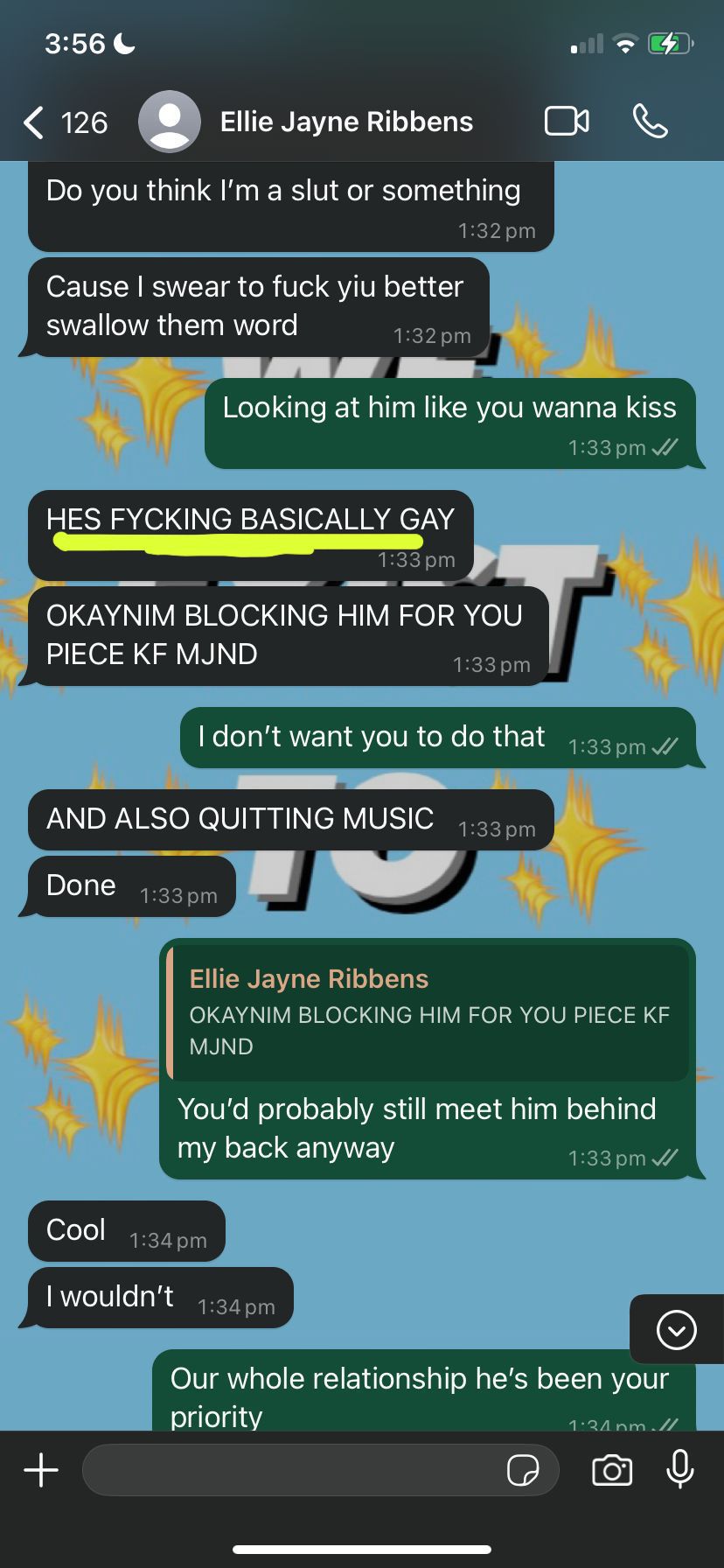Viewport: 724px width, 1568px height.
Task: Open the sticker picker
Action: pos(523,1470)
